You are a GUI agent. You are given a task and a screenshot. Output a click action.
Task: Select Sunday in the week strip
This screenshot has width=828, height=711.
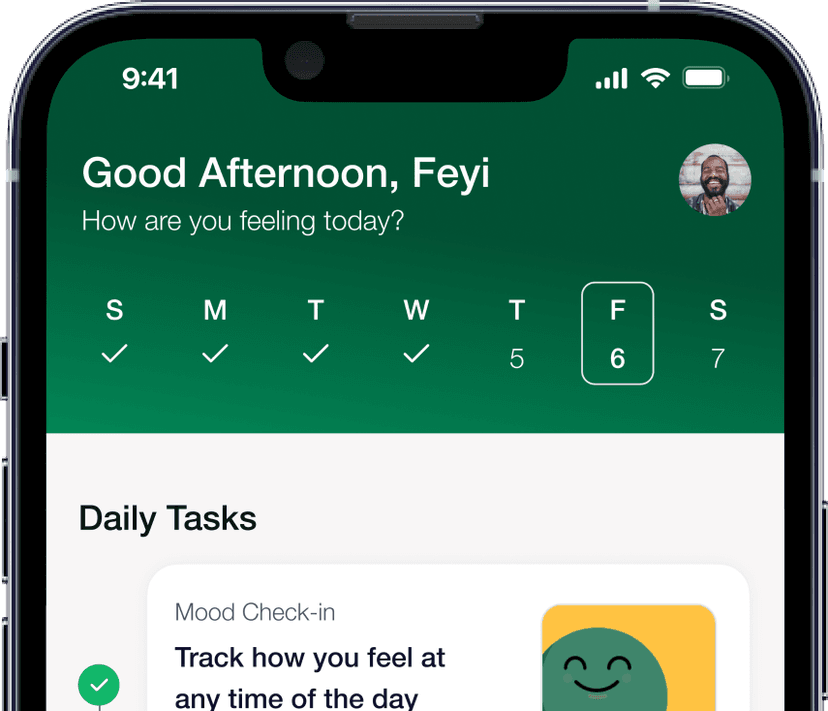pyautogui.click(x=115, y=333)
